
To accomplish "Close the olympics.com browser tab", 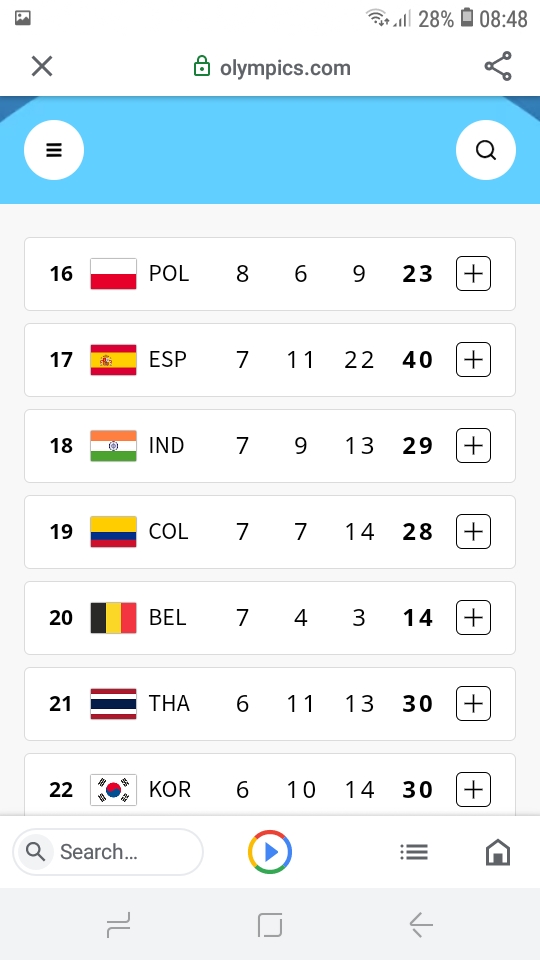I will tap(42, 66).
